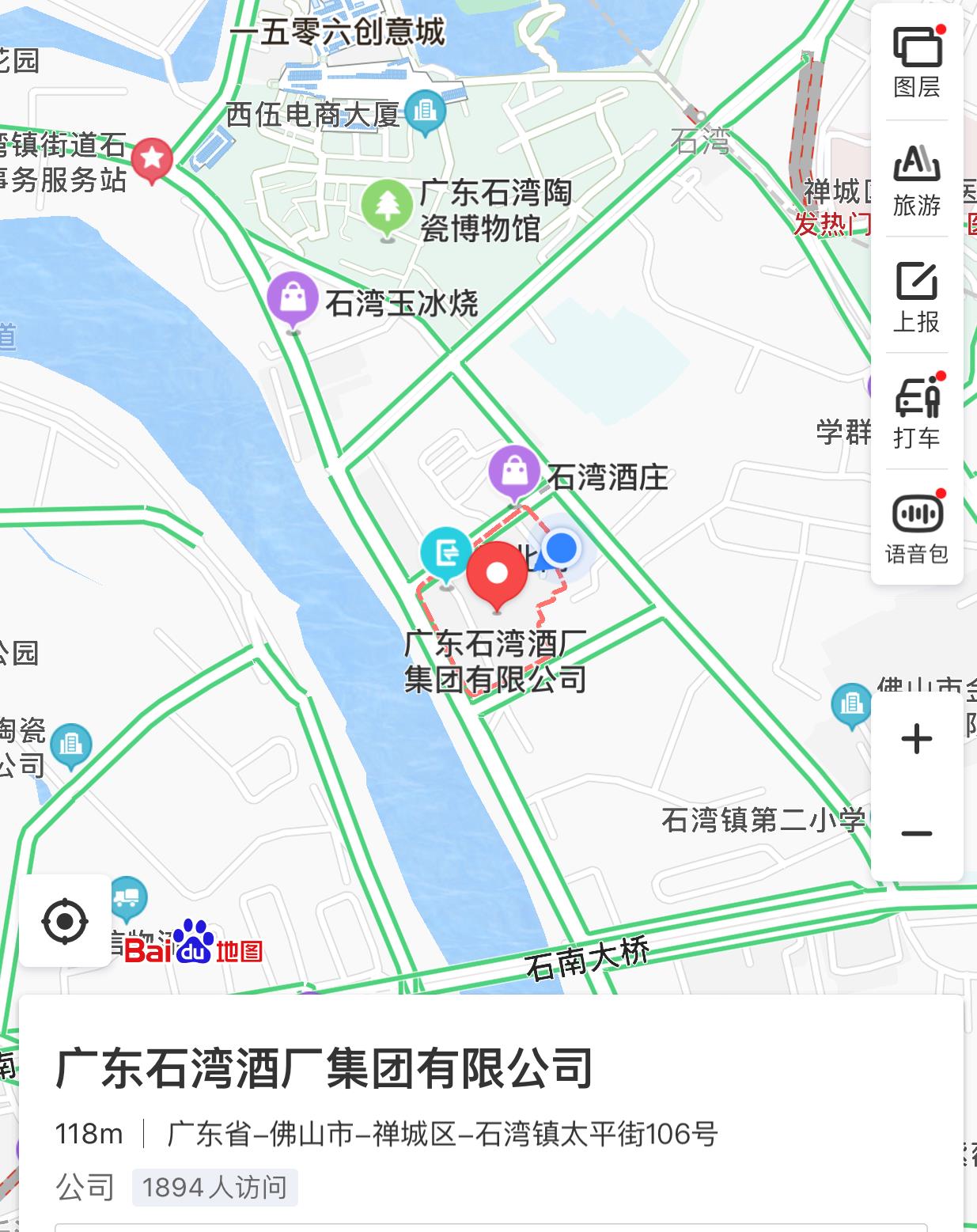977x1232 pixels.
Task: Open the 图层 layers panel
Action: [917, 62]
